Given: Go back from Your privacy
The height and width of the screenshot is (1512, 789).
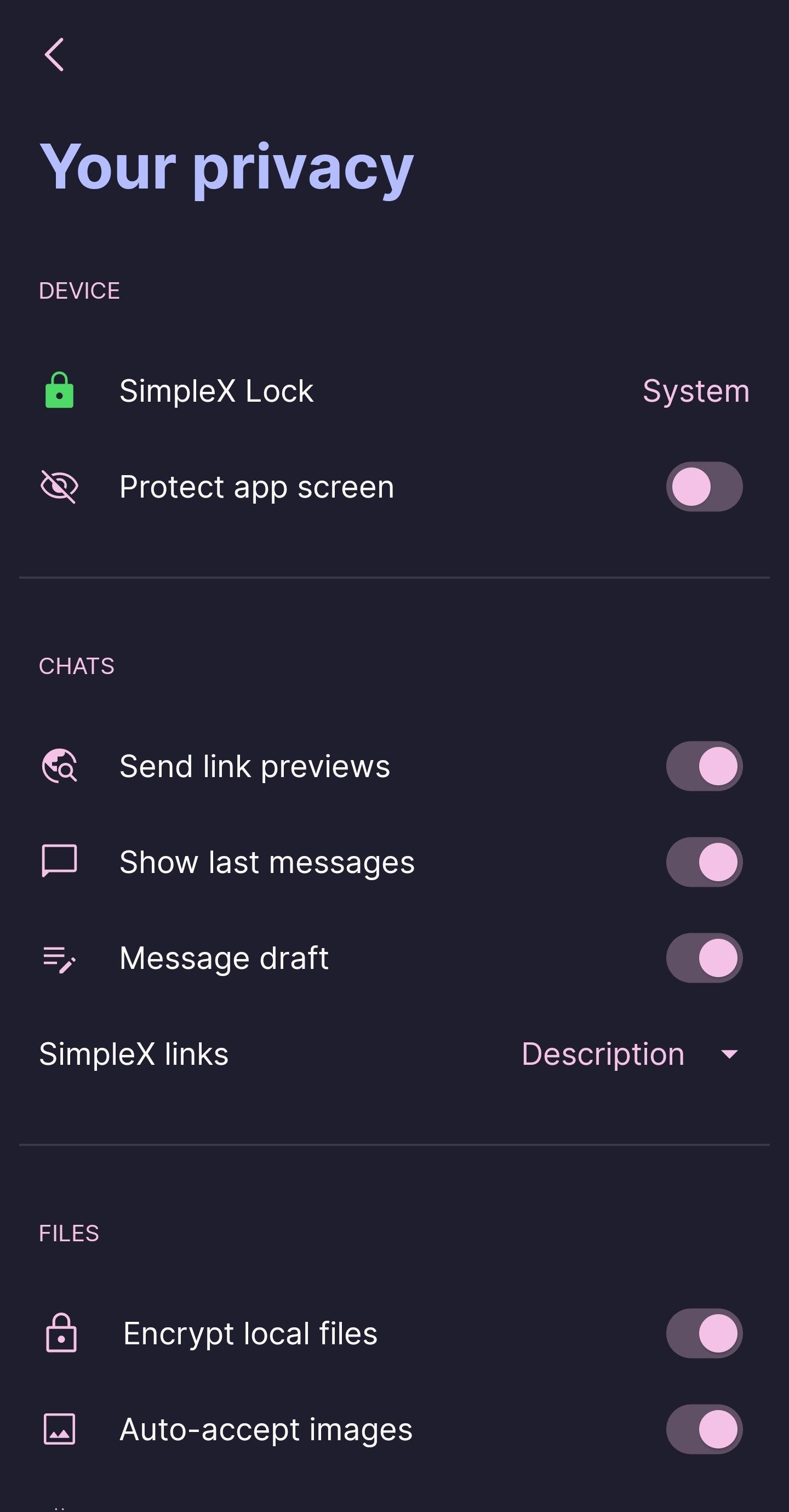Looking at the screenshot, I should [55, 55].
